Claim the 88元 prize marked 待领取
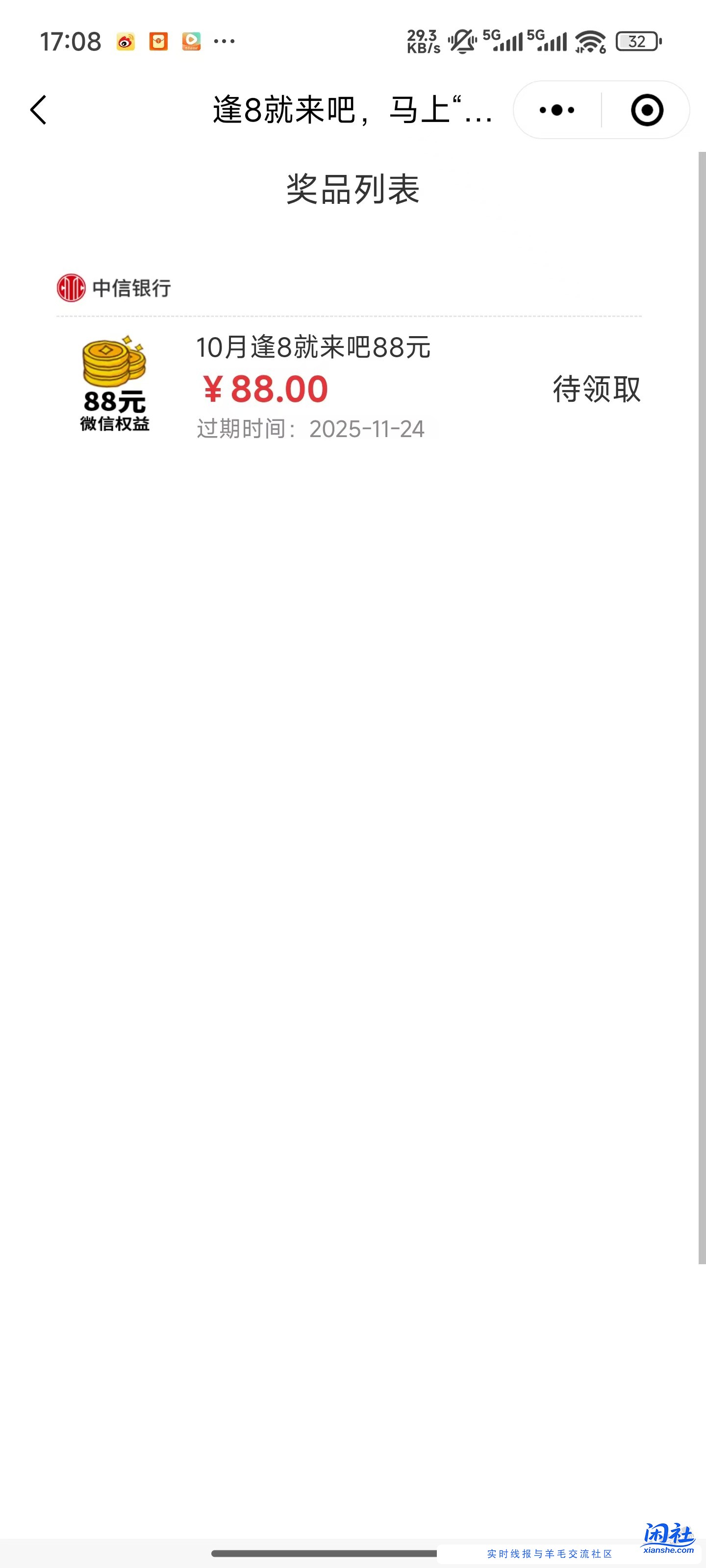Image resolution: width=706 pixels, height=1568 pixels. 596,389
